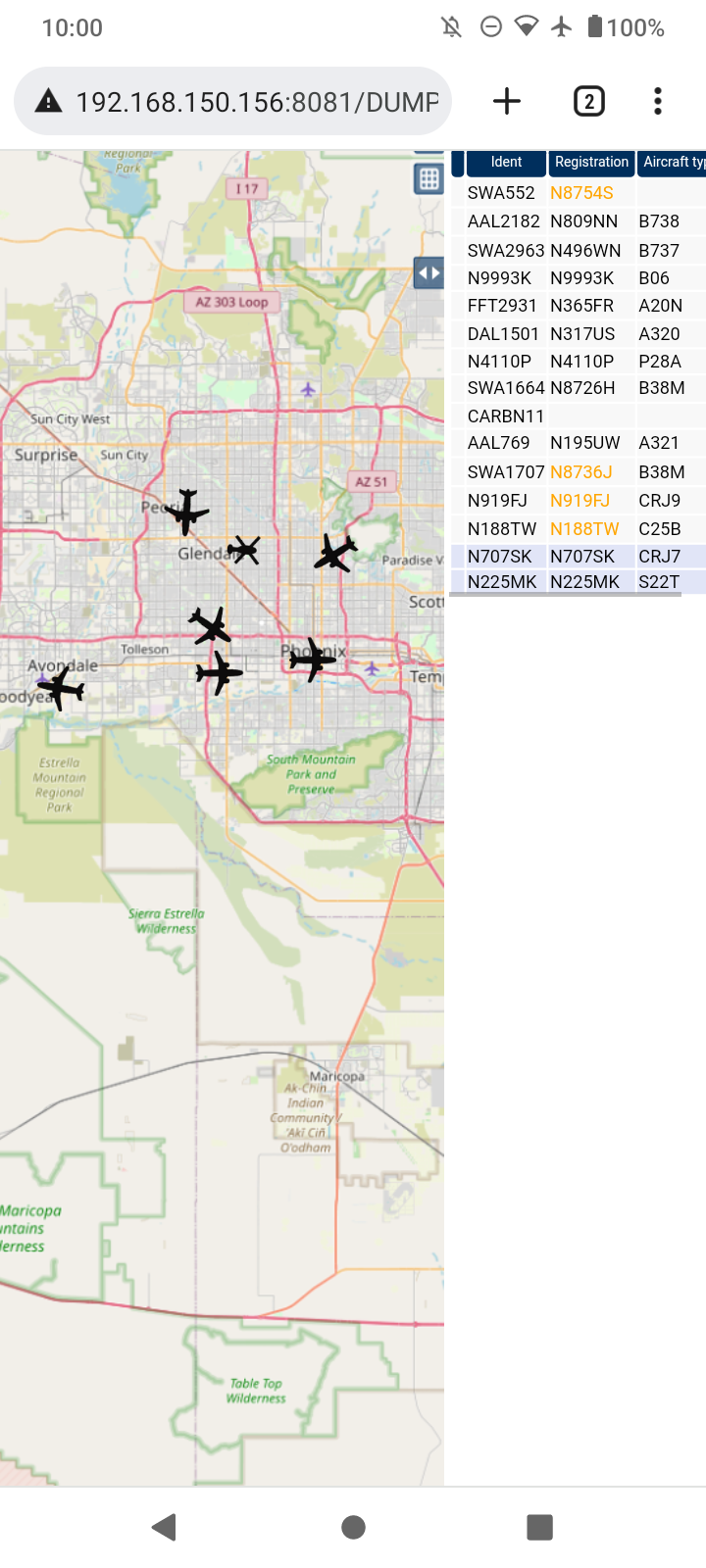The height and width of the screenshot is (1568, 706).
Task: Open a new browser tab
Action: coord(507,101)
